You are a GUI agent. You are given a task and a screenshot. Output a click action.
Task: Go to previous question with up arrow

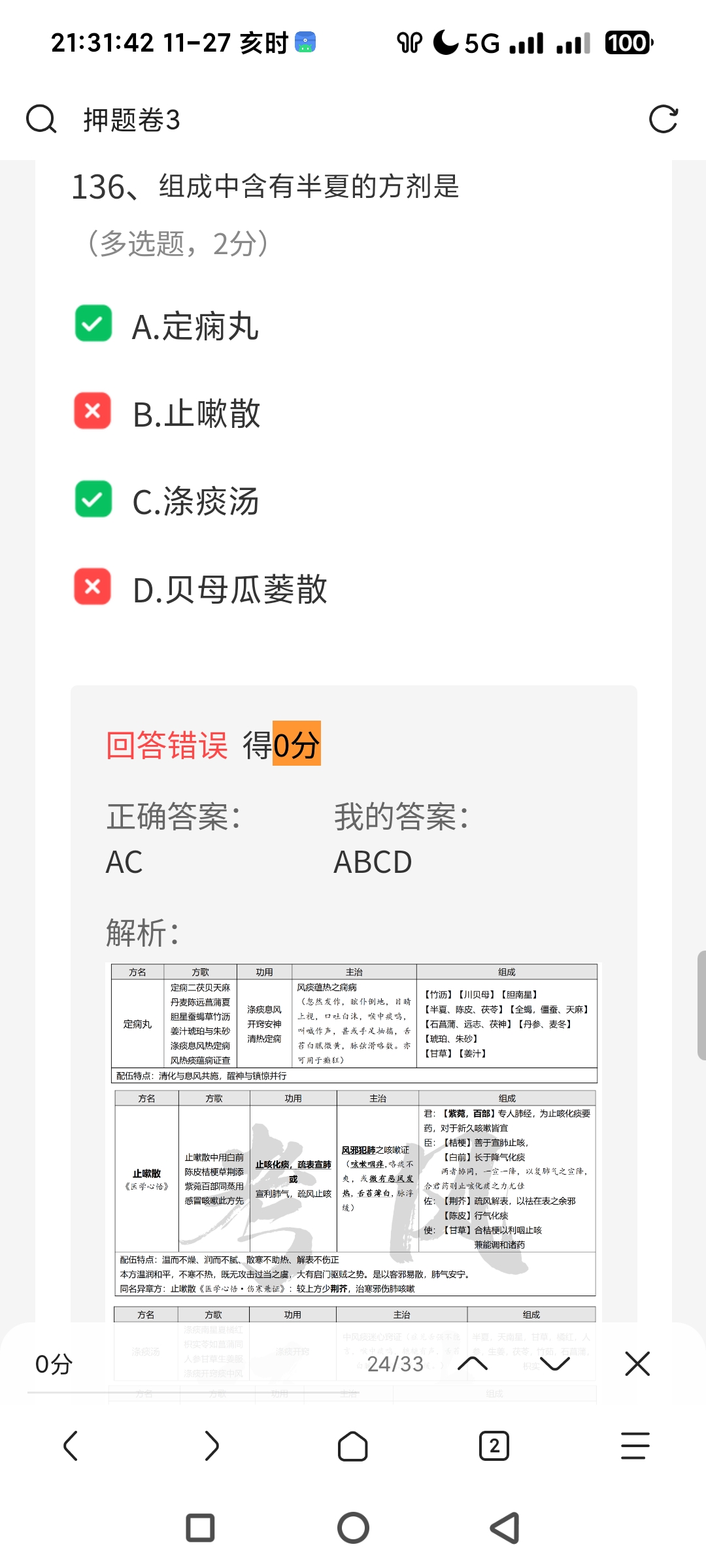[473, 1364]
